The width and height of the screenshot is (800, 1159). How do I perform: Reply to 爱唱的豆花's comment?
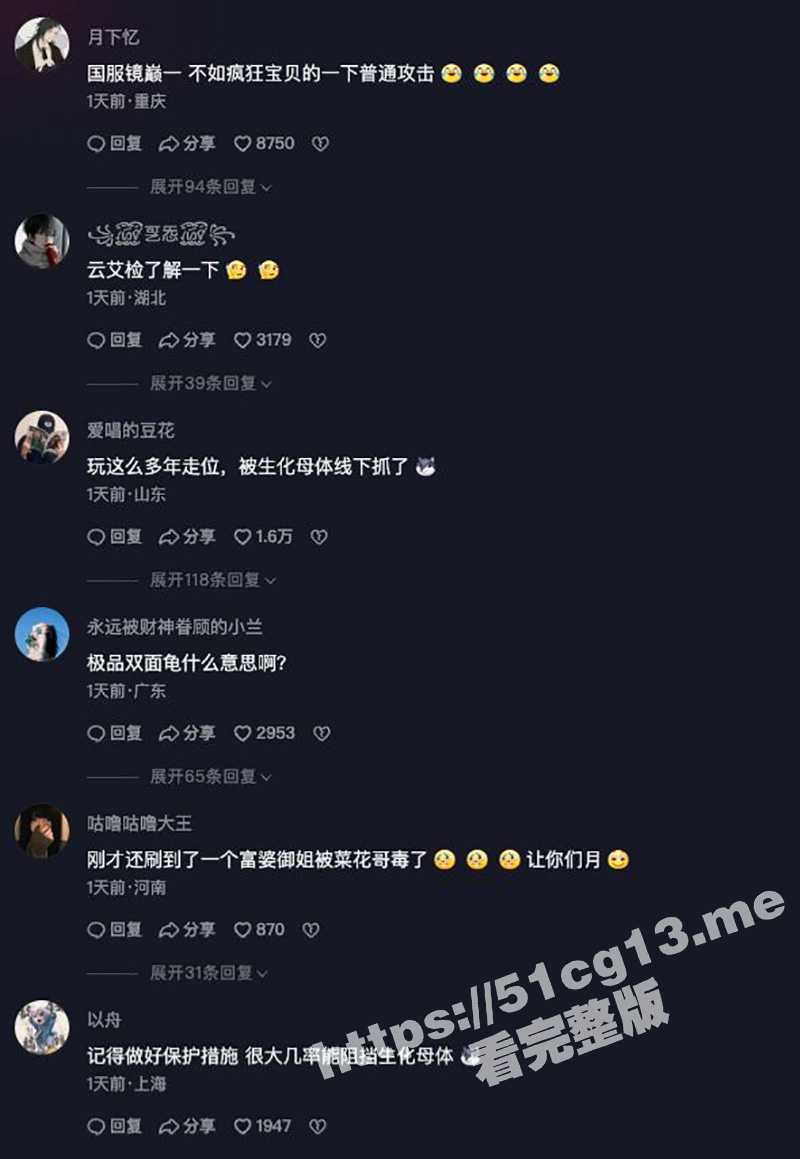115,537
